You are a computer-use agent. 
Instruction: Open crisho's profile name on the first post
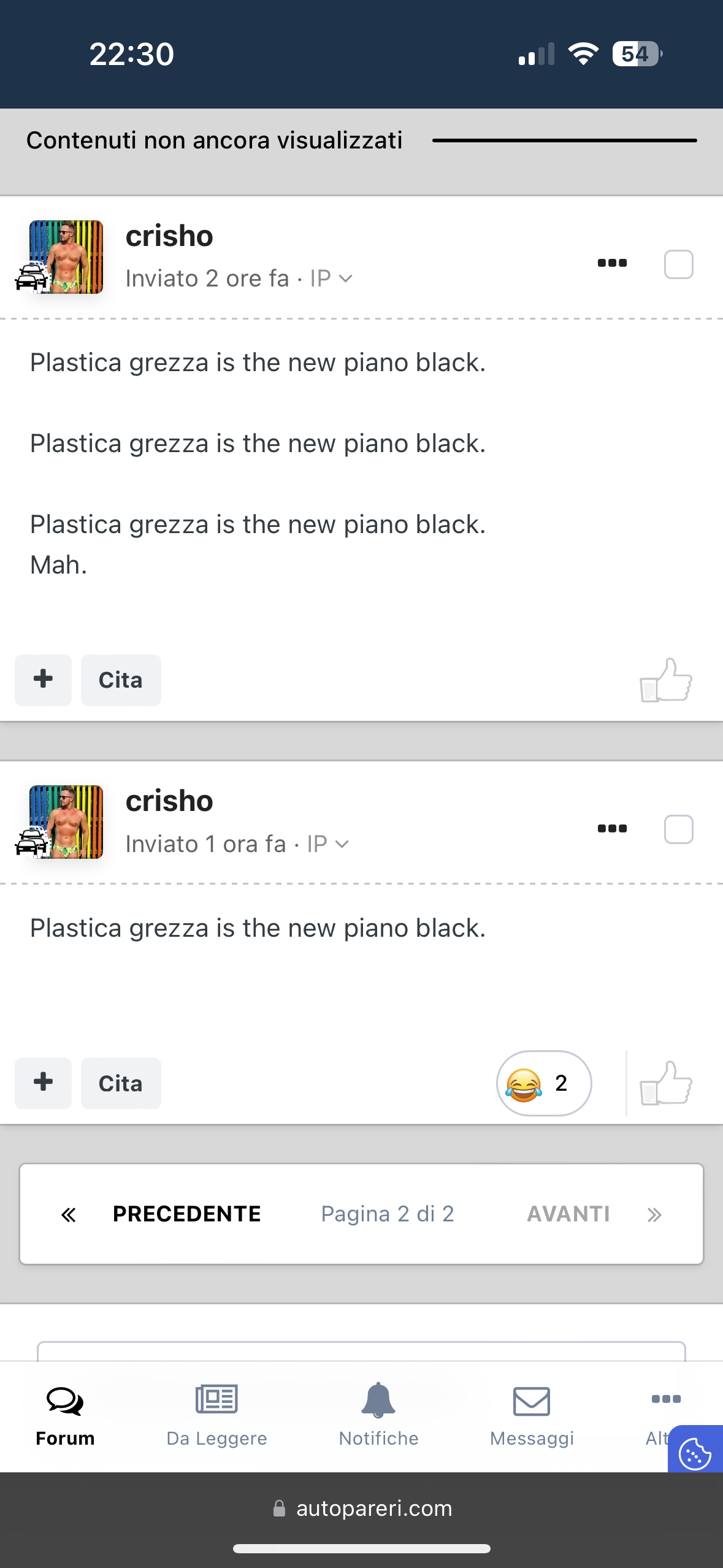point(169,236)
